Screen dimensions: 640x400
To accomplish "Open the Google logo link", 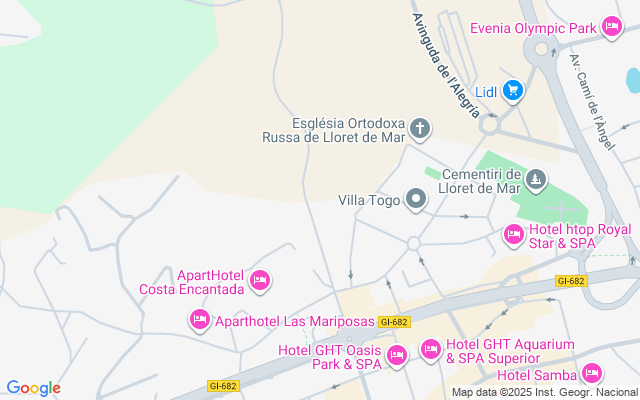I will coord(33,388).
